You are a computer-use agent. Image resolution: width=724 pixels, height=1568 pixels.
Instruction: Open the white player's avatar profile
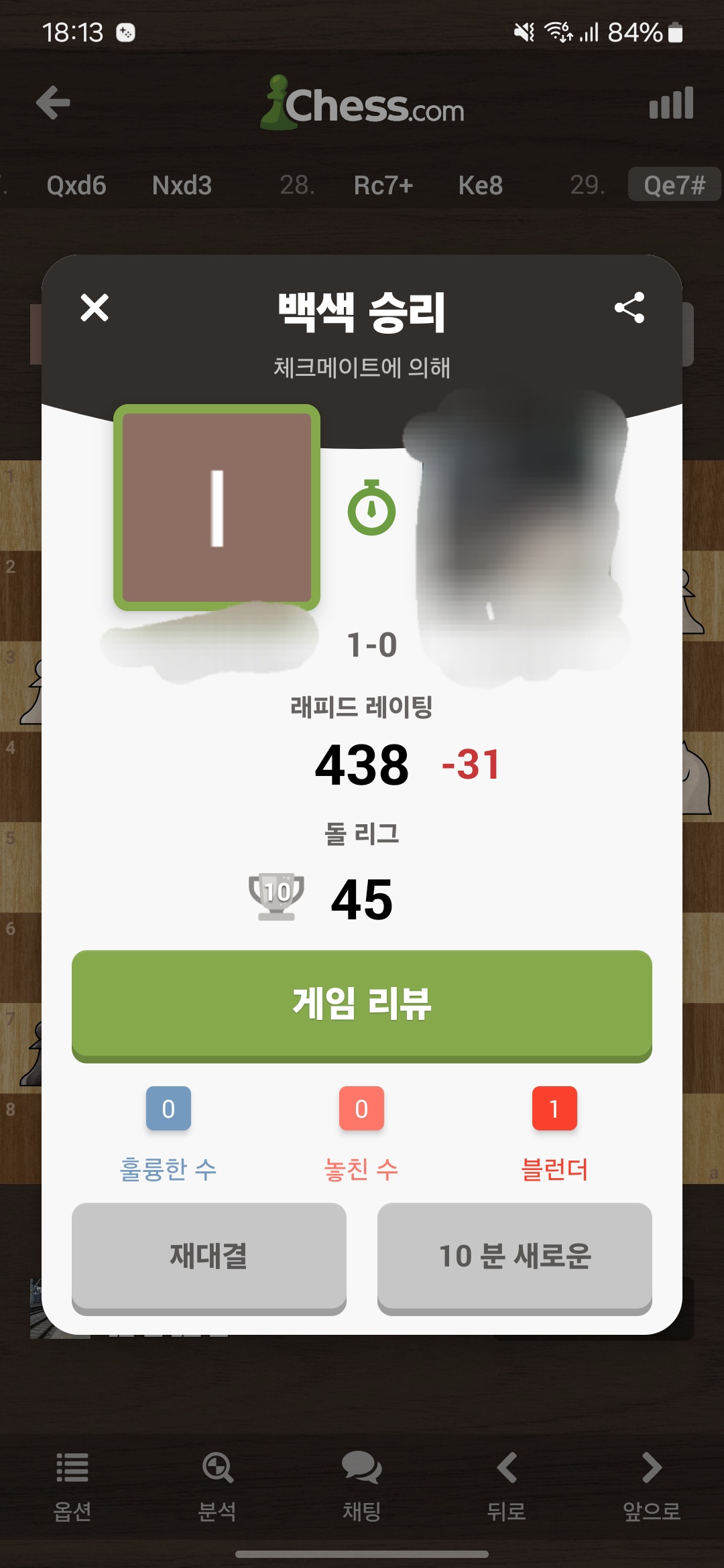point(217,507)
